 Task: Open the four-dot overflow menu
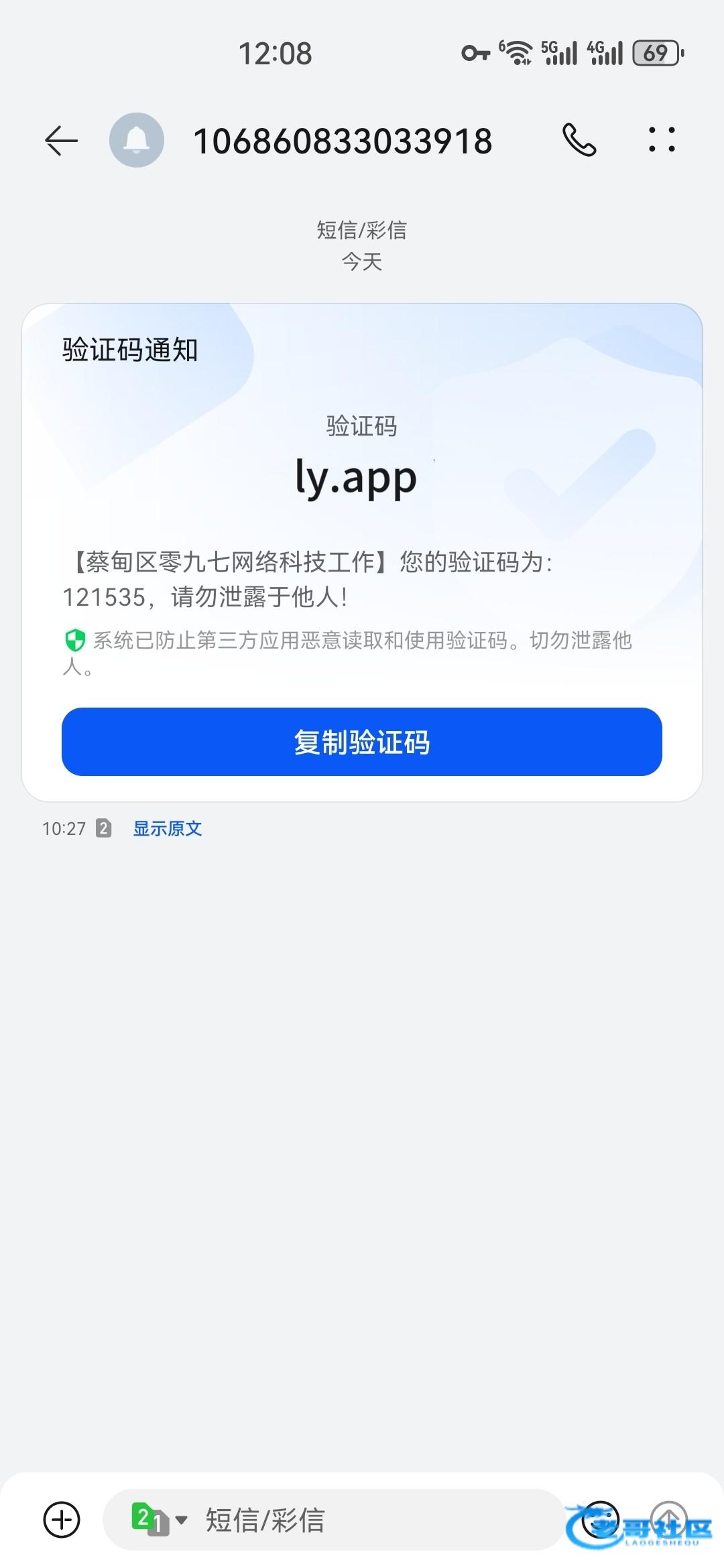tap(662, 140)
